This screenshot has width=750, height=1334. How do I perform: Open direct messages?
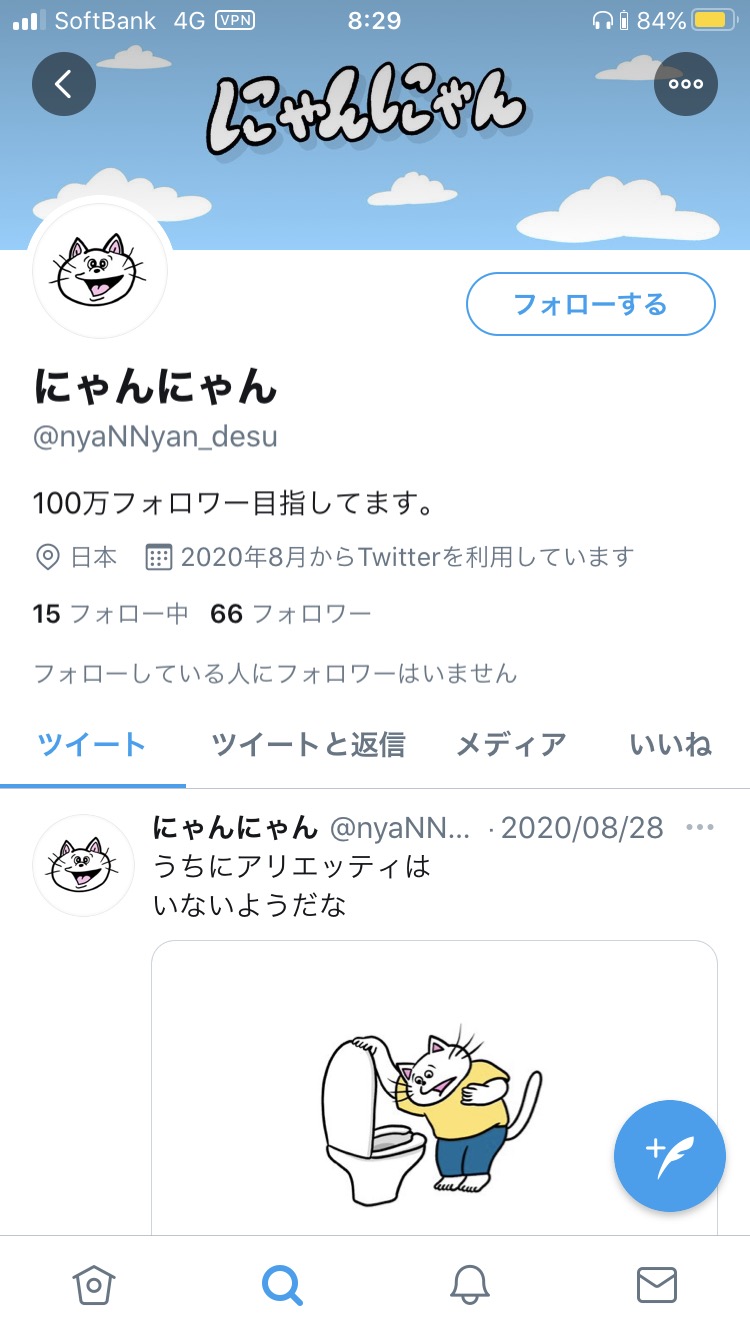click(x=657, y=1284)
